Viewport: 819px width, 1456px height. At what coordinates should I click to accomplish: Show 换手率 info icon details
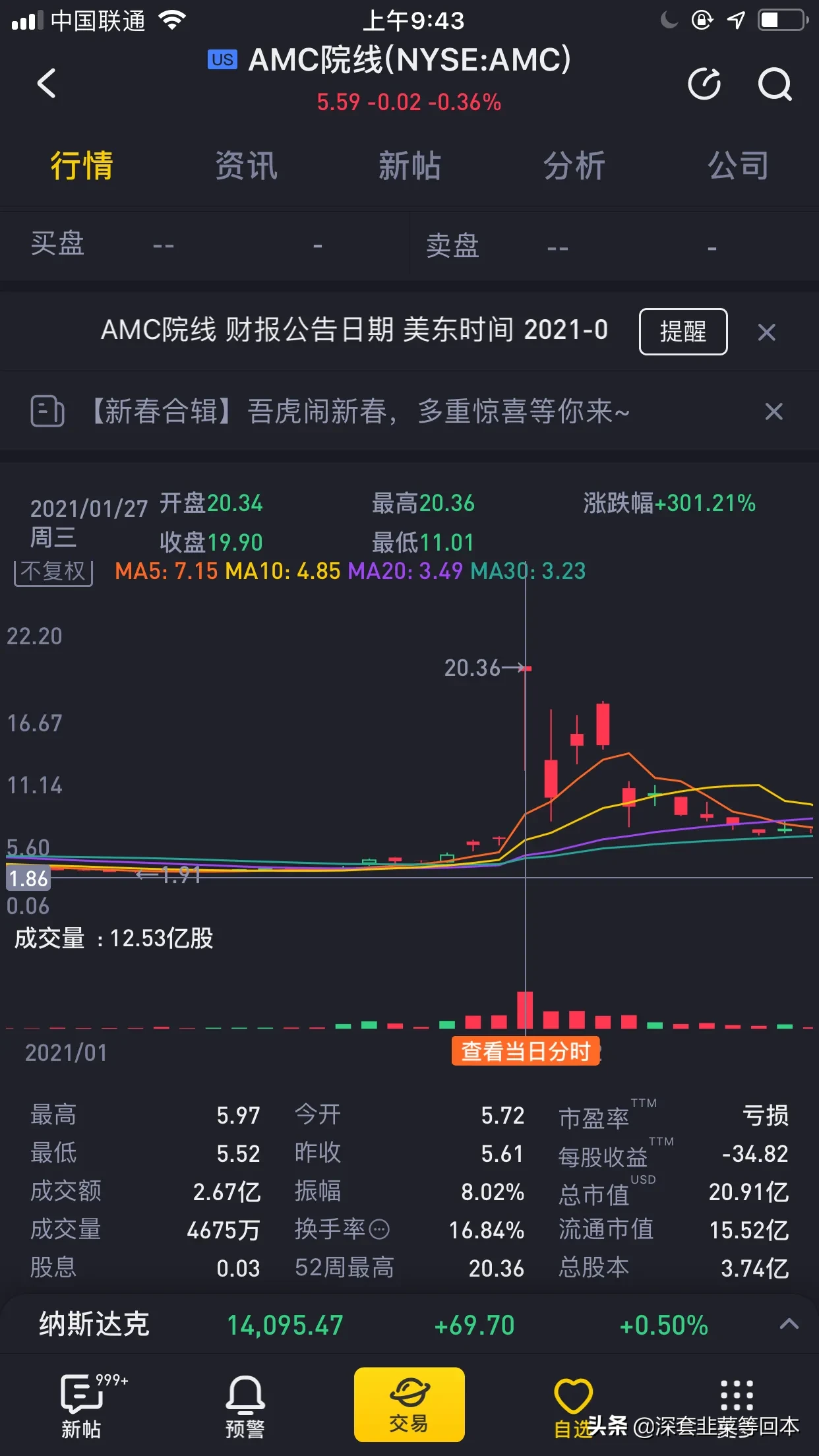coord(379,1230)
